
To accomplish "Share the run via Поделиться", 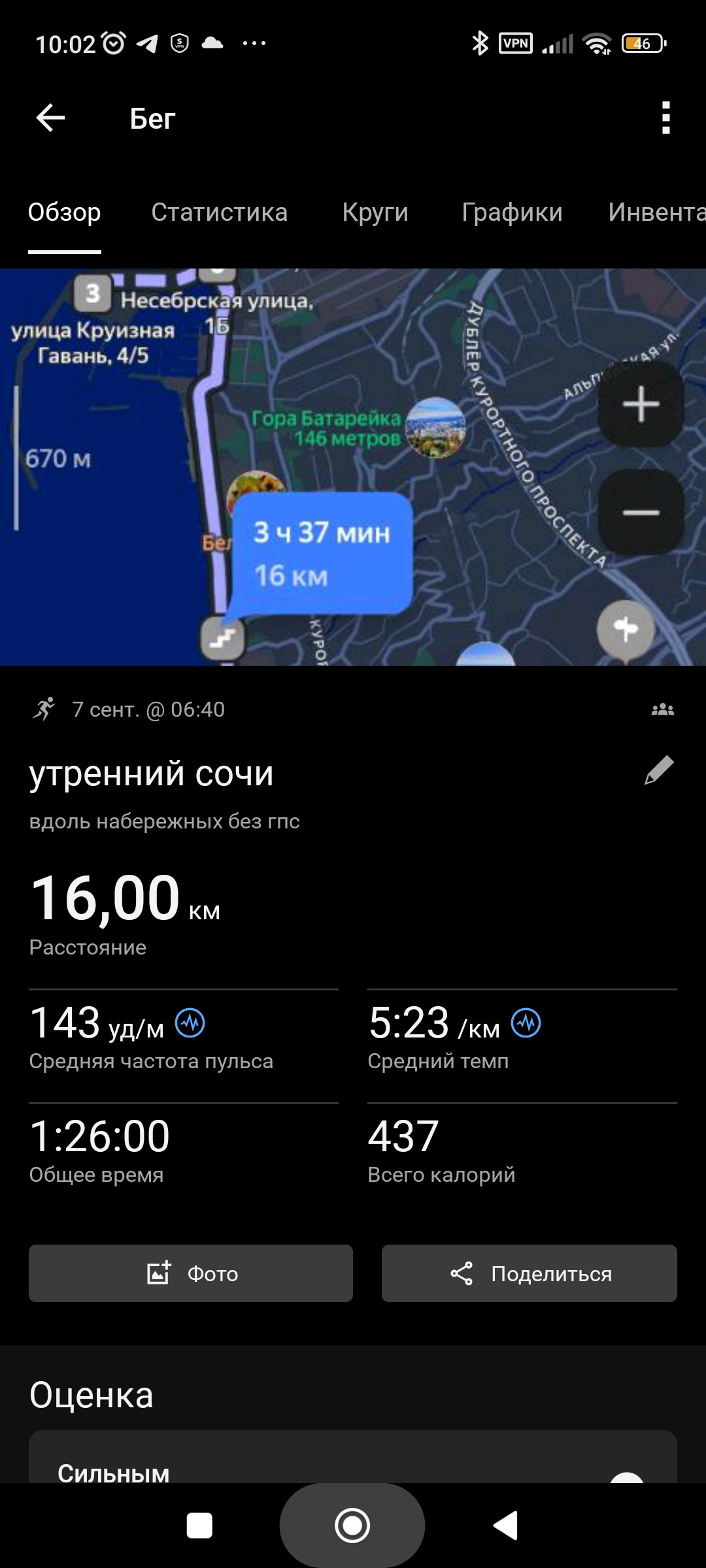I will click(x=529, y=1273).
